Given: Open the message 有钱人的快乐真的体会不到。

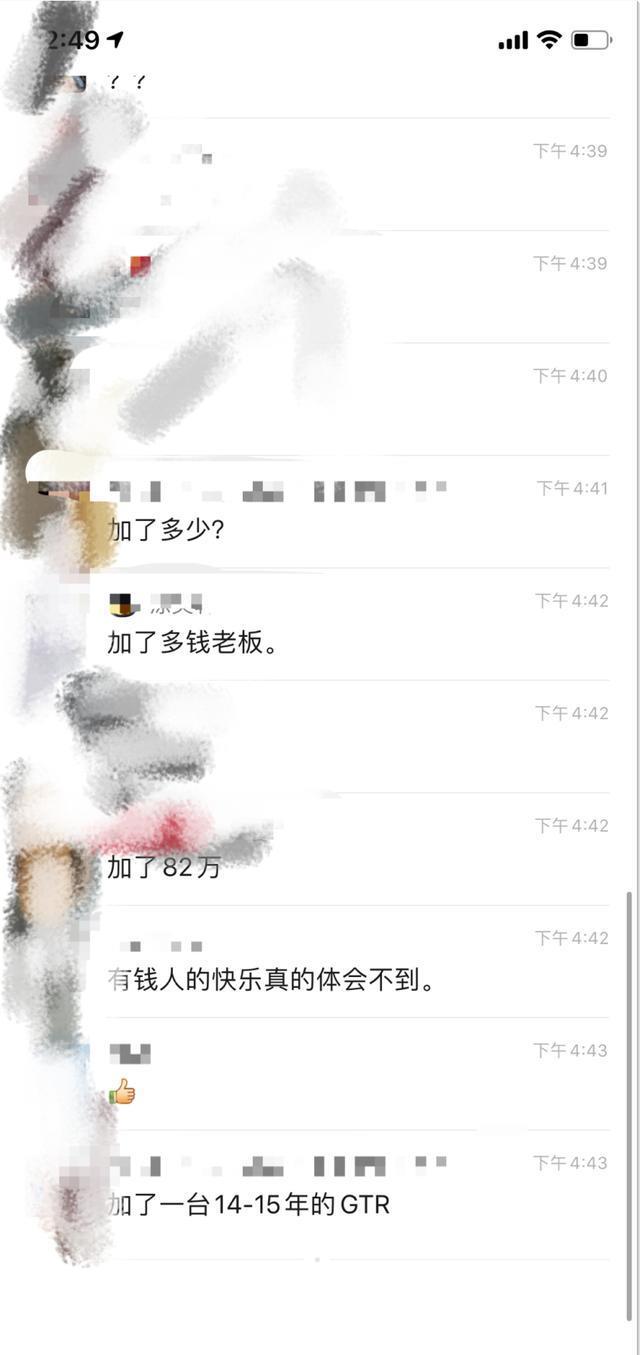Looking at the screenshot, I should tap(272, 981).
